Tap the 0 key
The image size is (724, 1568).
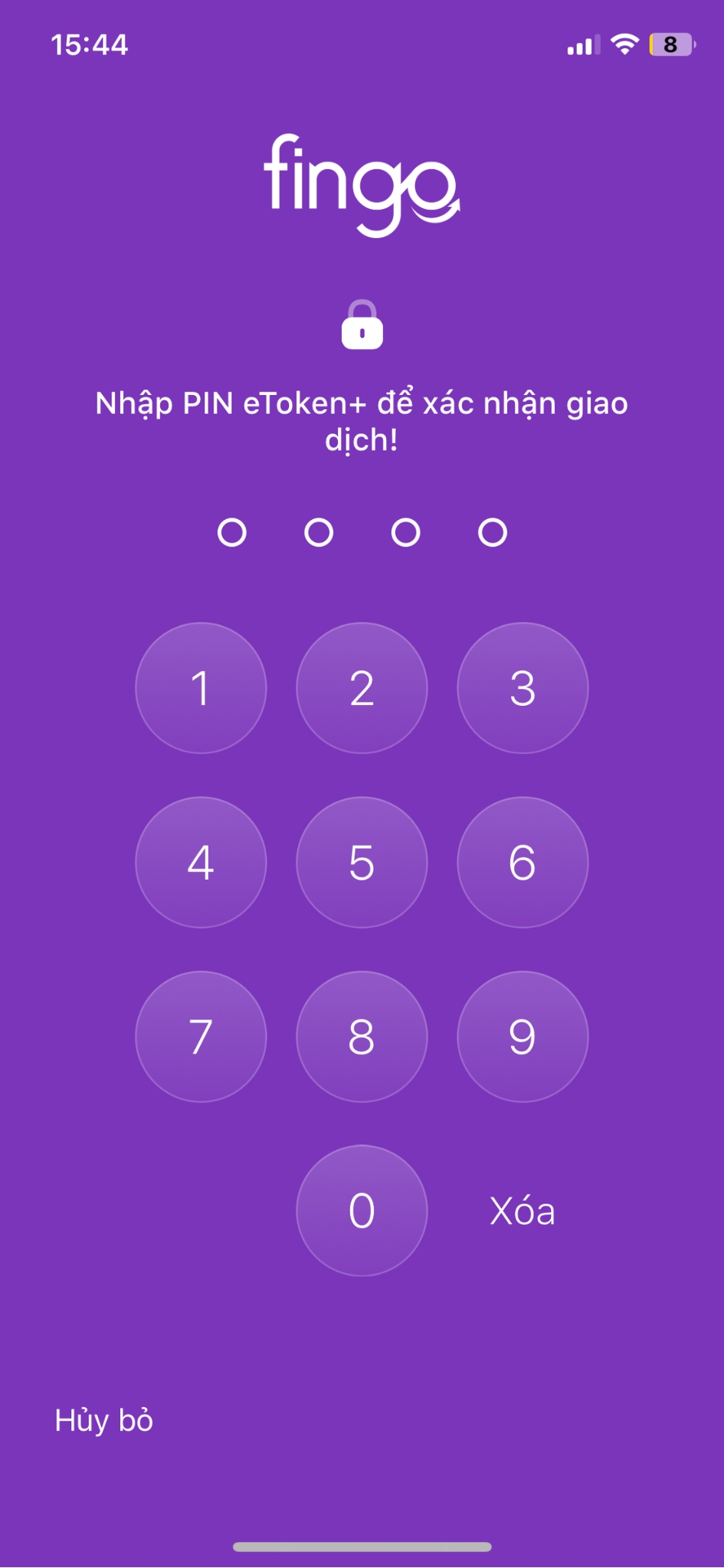(x=362, y=1210)
